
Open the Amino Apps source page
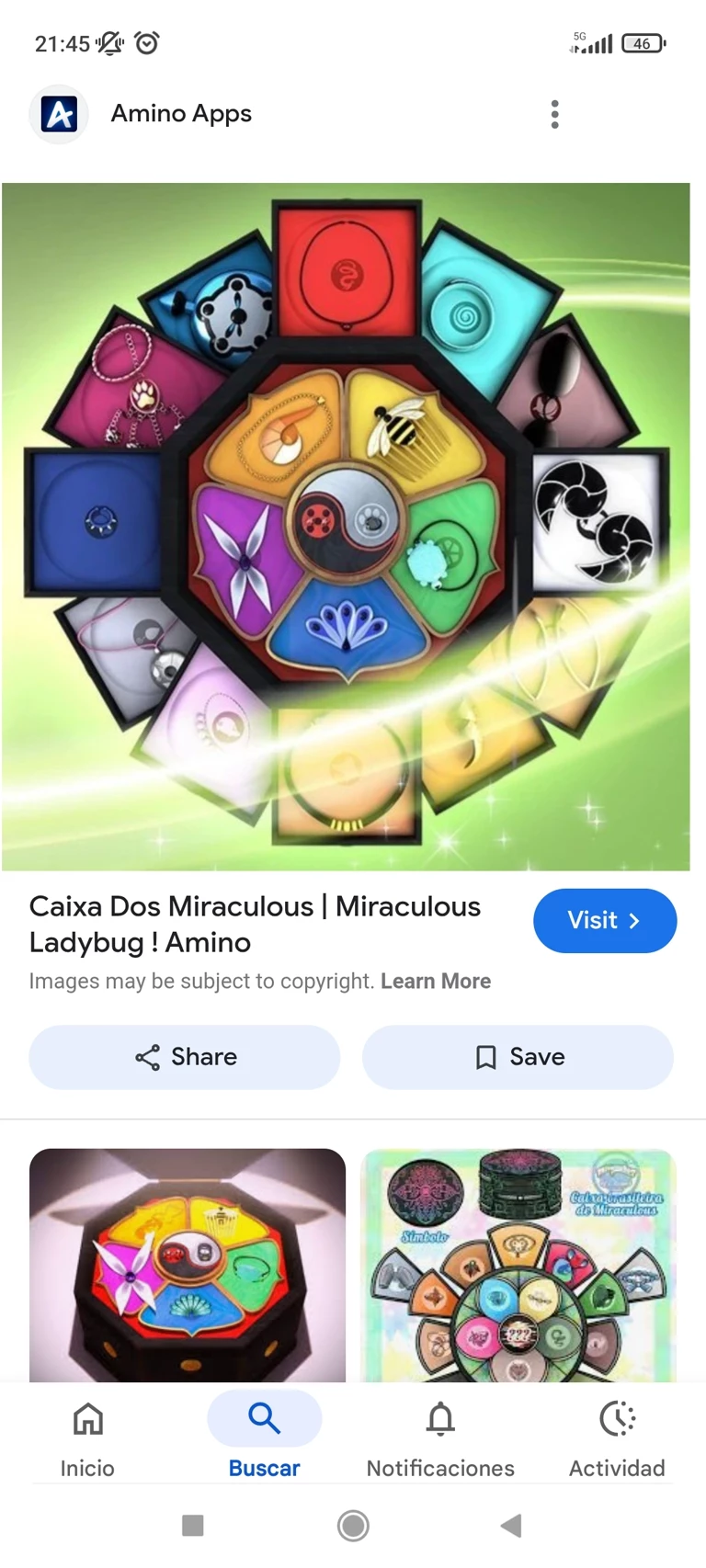pyautogui.click(x=180, y=114)
